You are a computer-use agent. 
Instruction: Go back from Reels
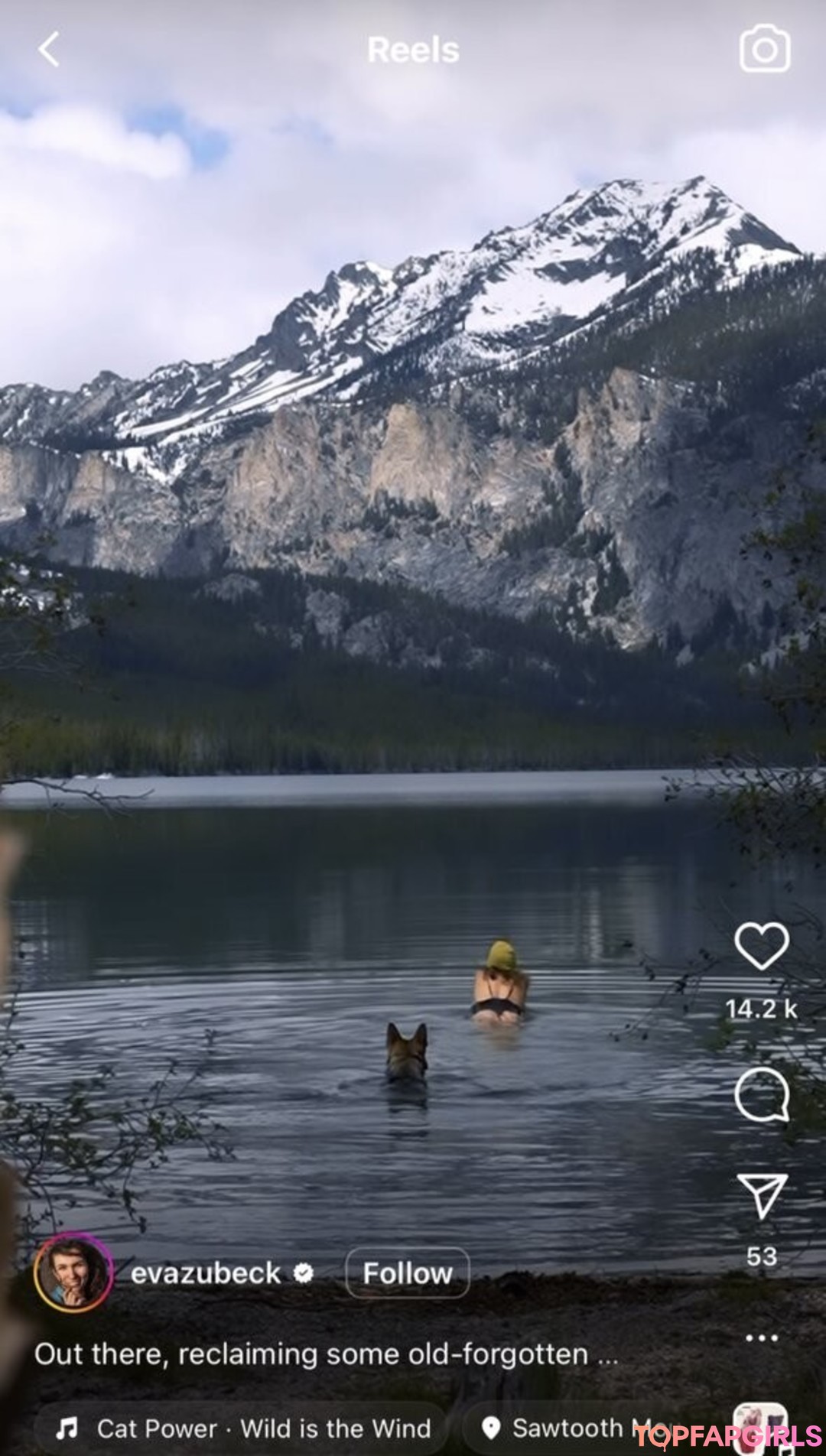[x=49, y=50]
